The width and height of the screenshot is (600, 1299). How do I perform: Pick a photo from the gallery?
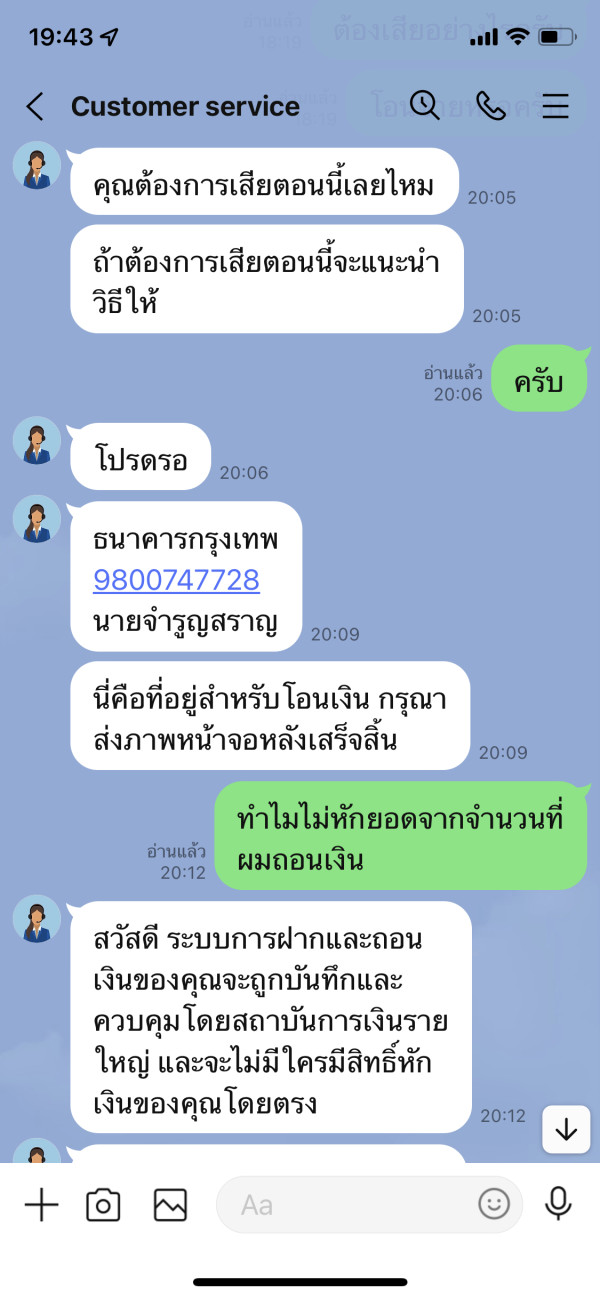point(170,1205)
